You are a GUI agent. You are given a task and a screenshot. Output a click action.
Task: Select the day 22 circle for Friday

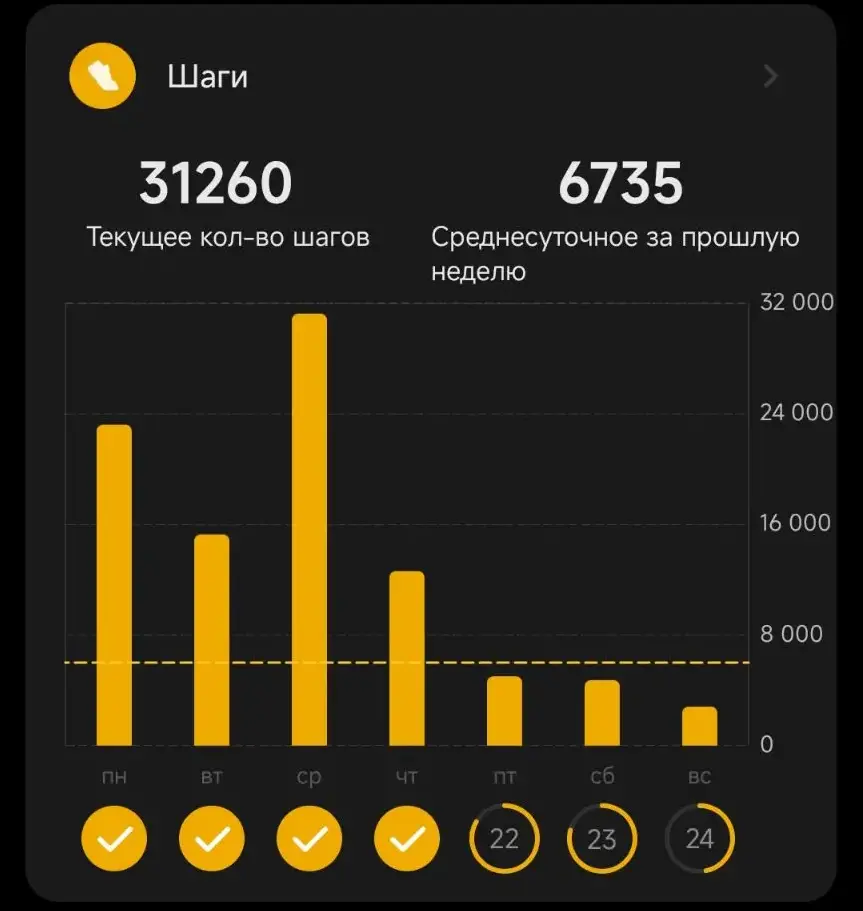504,838
